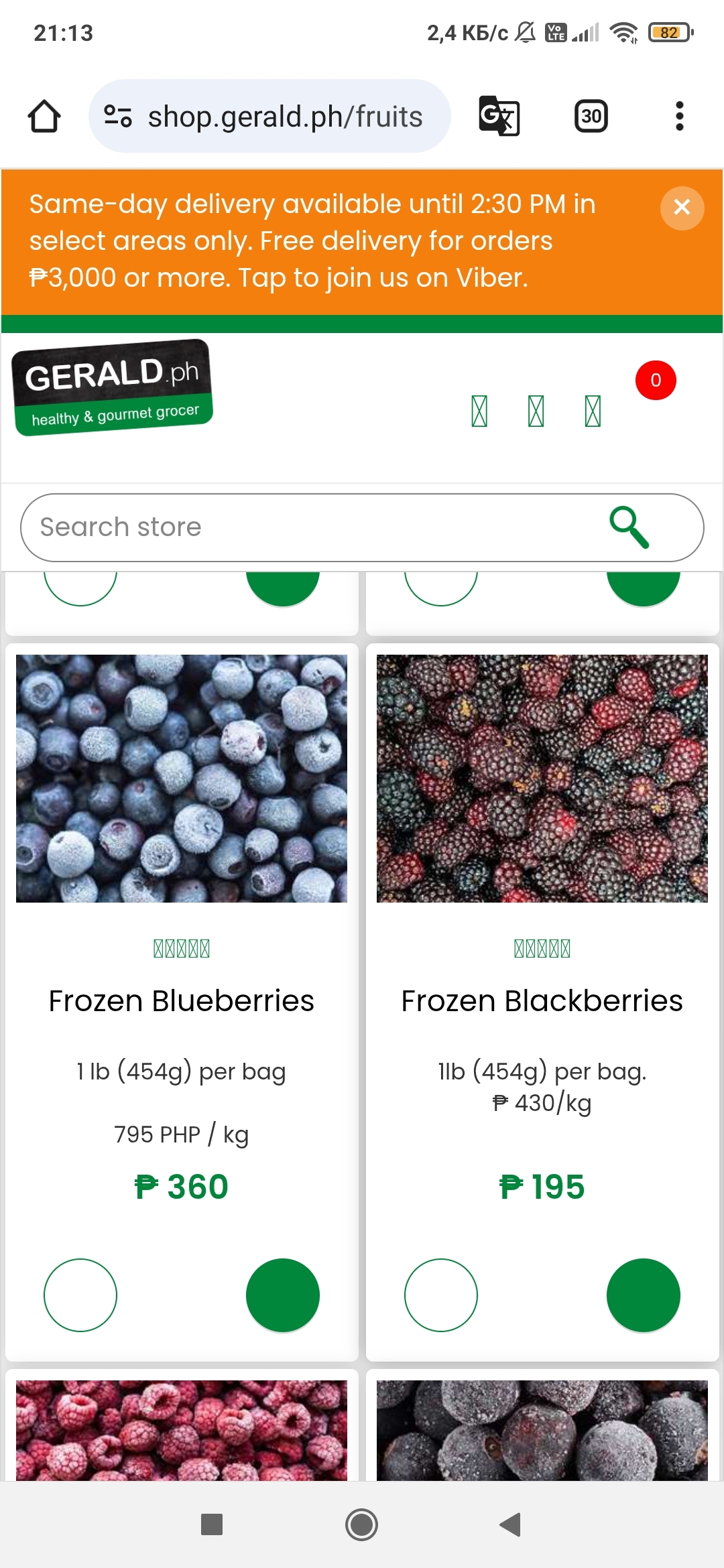724x1568 pixels.
Task: Open recent apps from navigation bar
Action: click(212, 1524)
